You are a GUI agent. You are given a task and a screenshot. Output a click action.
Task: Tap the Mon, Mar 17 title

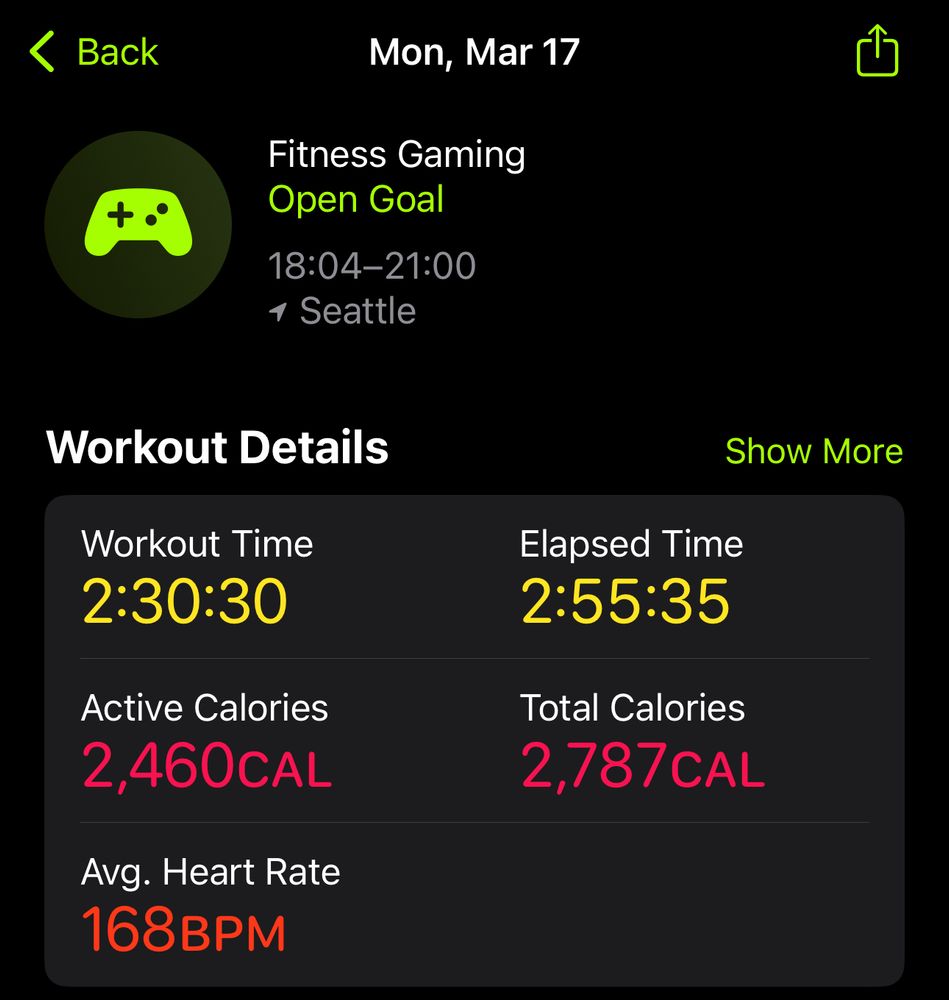pos(474,51)
